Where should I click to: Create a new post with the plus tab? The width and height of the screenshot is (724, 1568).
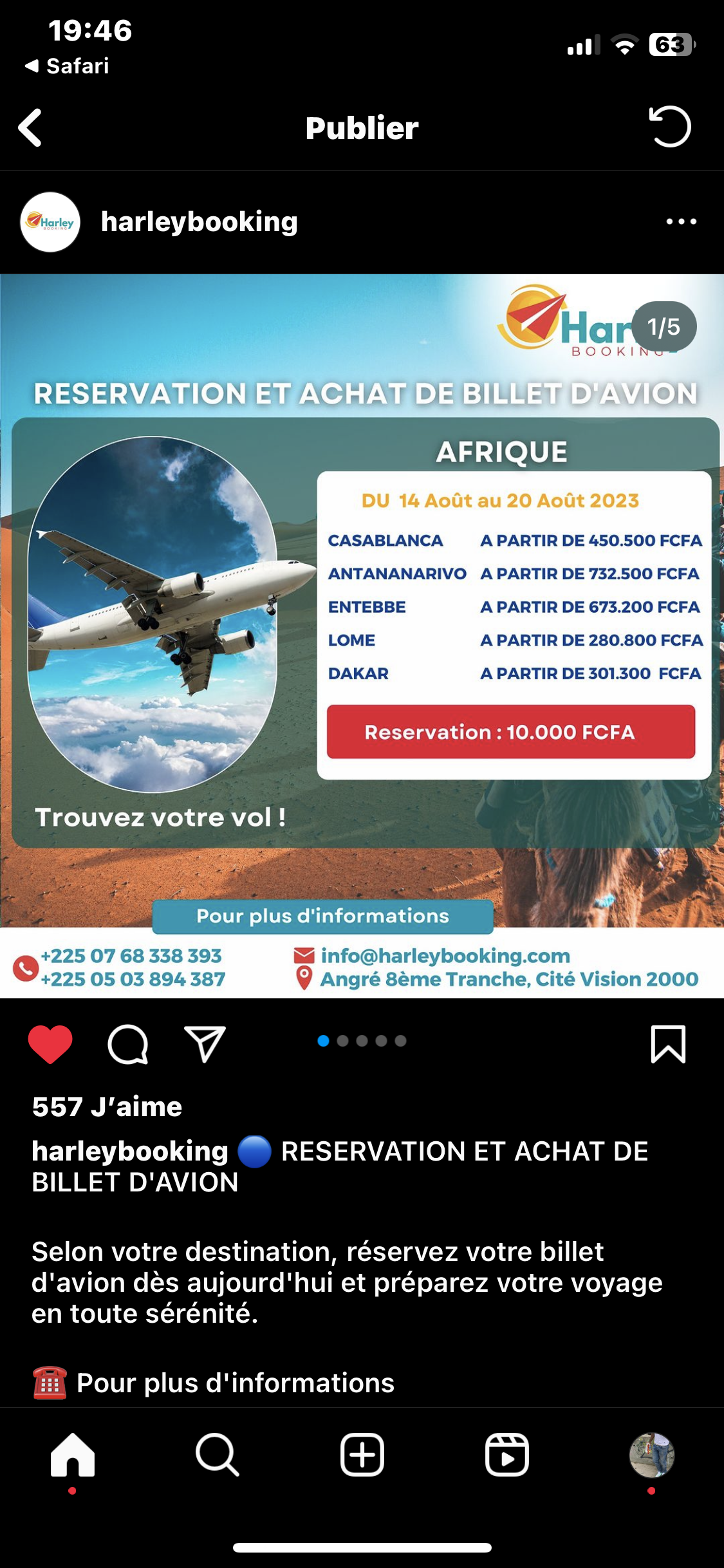point(362,1455)
